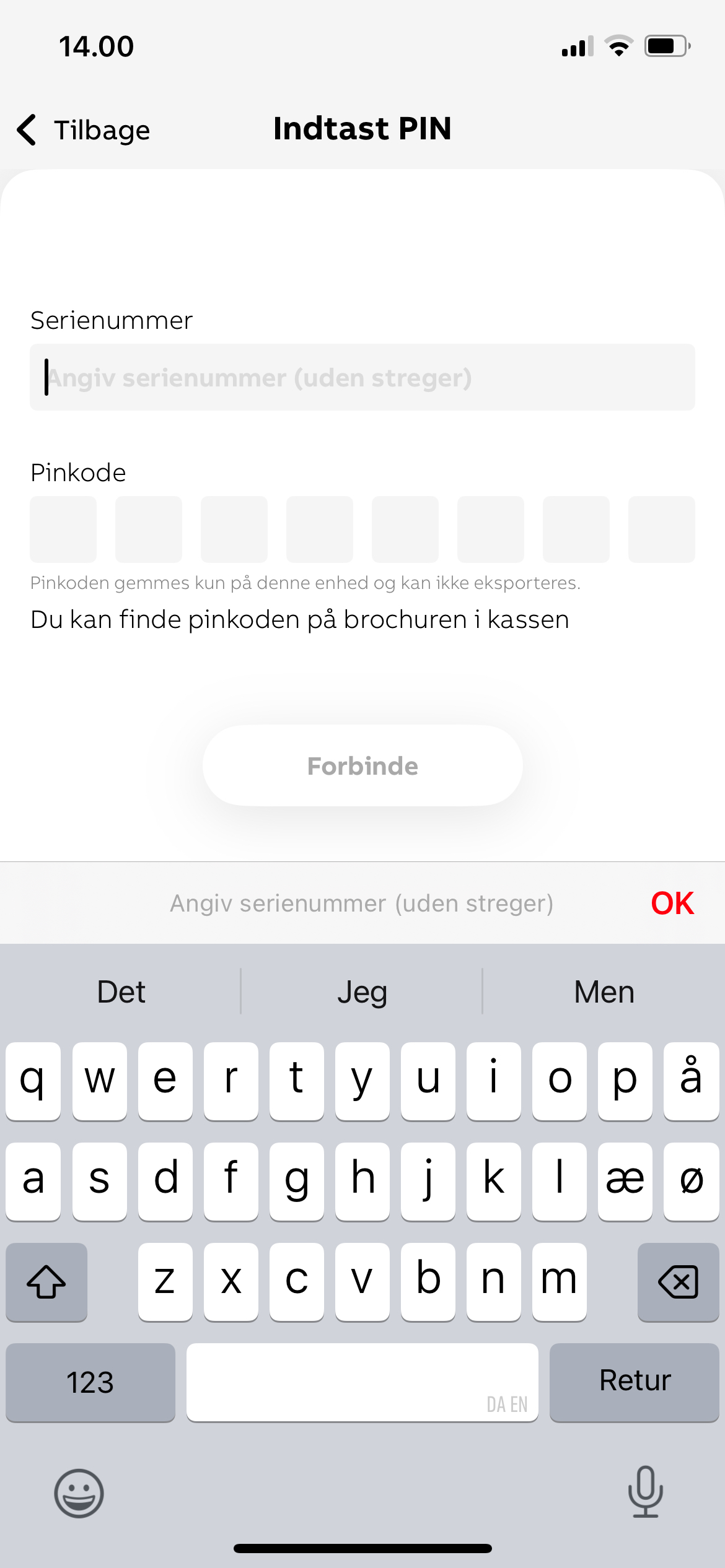Select the first Pinkode digit box

pyautogui.click(x=63, y=529)
